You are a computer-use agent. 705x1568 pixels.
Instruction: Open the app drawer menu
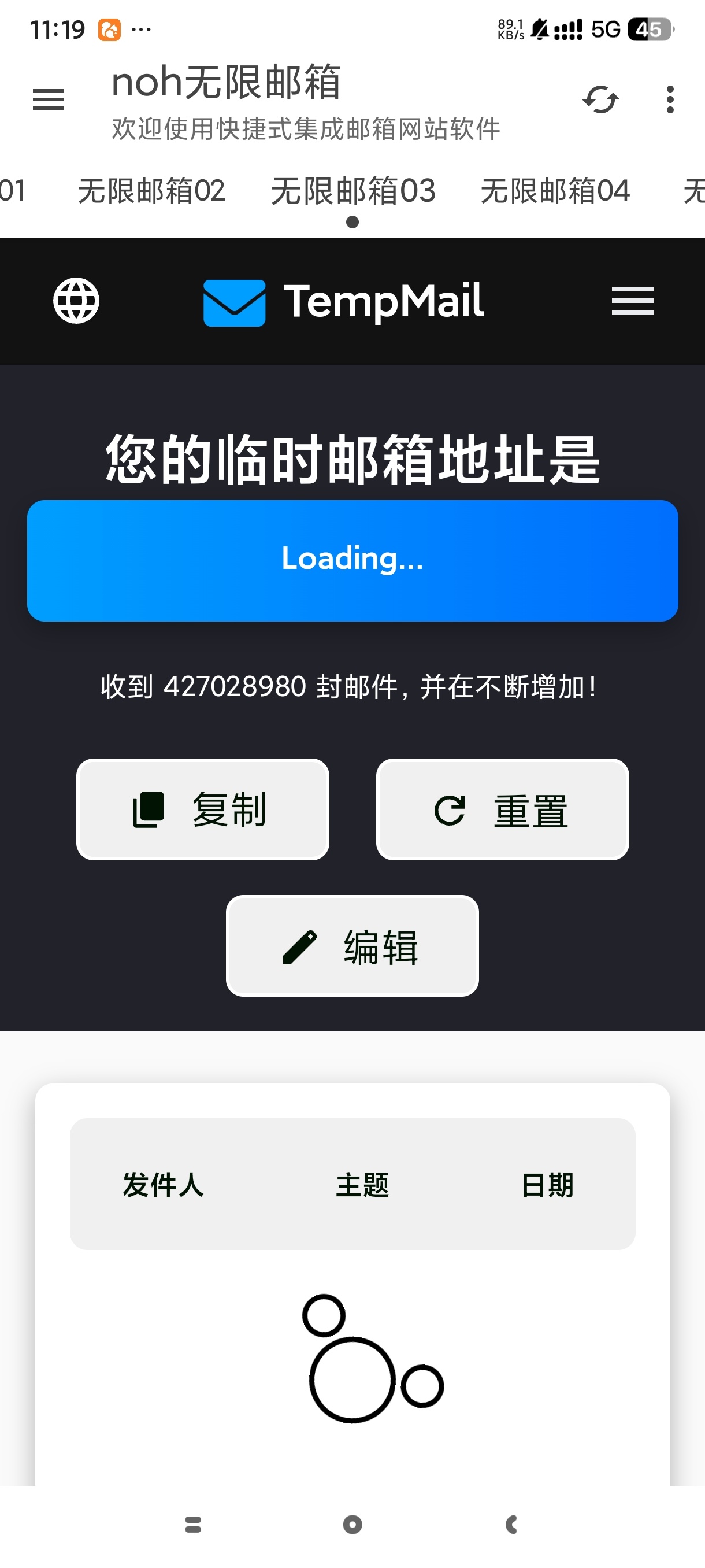(x=48, y=99)
